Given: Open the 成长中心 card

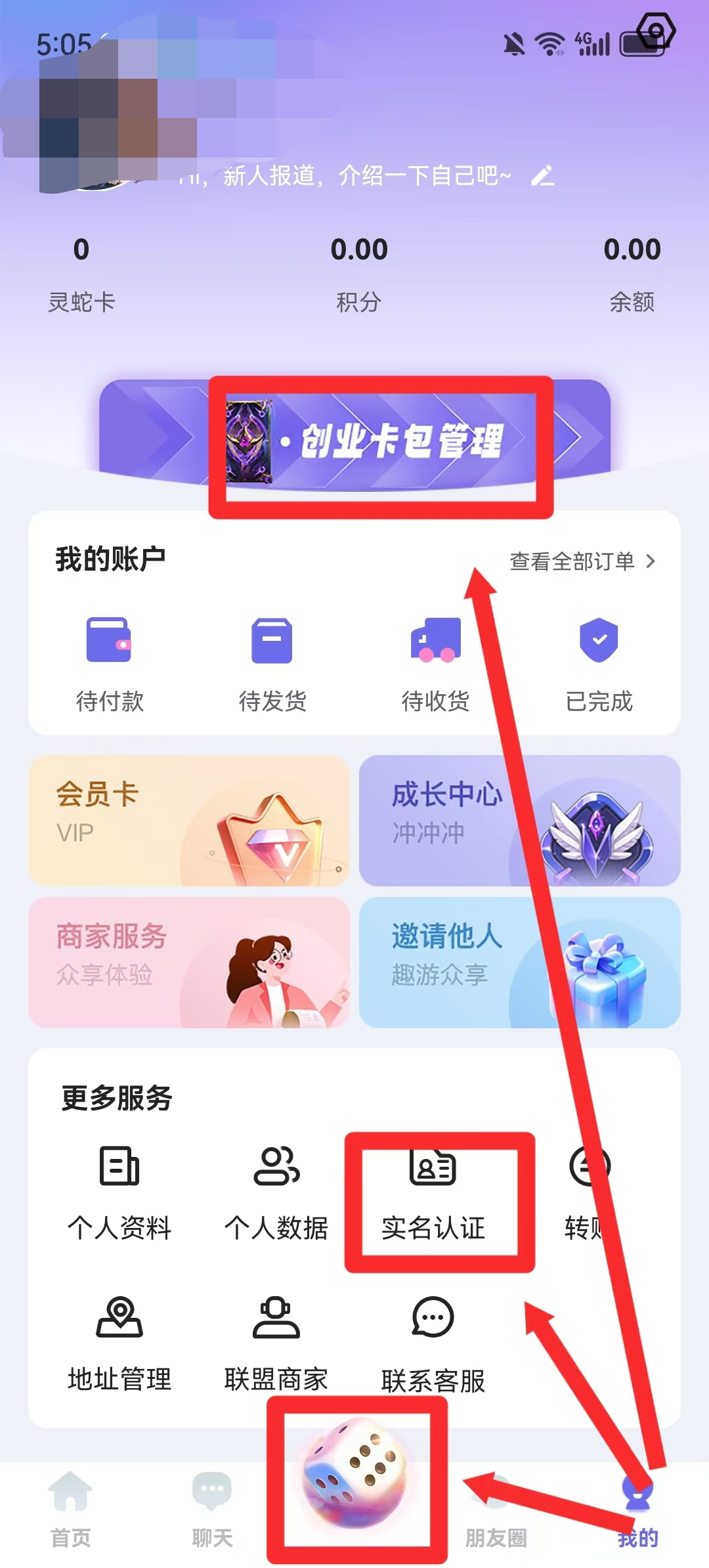Looking at the screenshot, I should [519, 821].
